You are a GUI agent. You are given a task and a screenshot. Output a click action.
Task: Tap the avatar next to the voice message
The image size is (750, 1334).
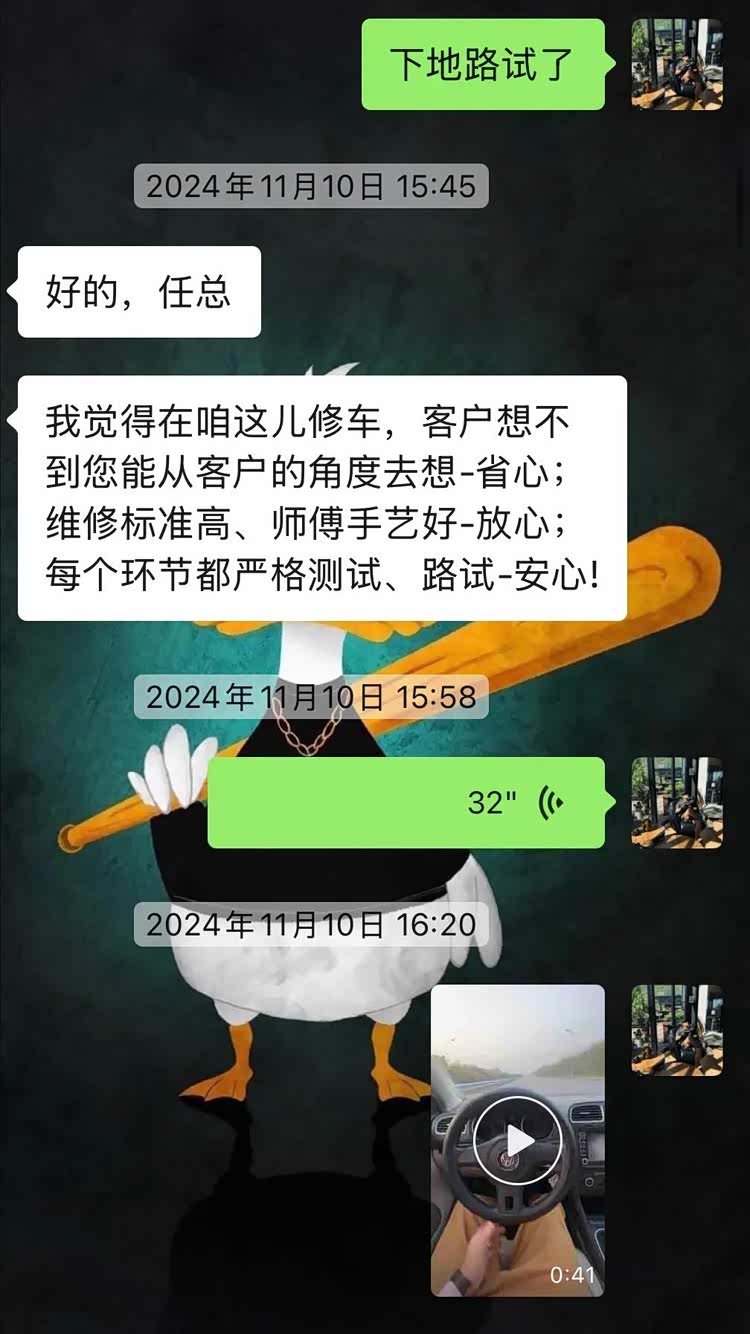point(677,803)
